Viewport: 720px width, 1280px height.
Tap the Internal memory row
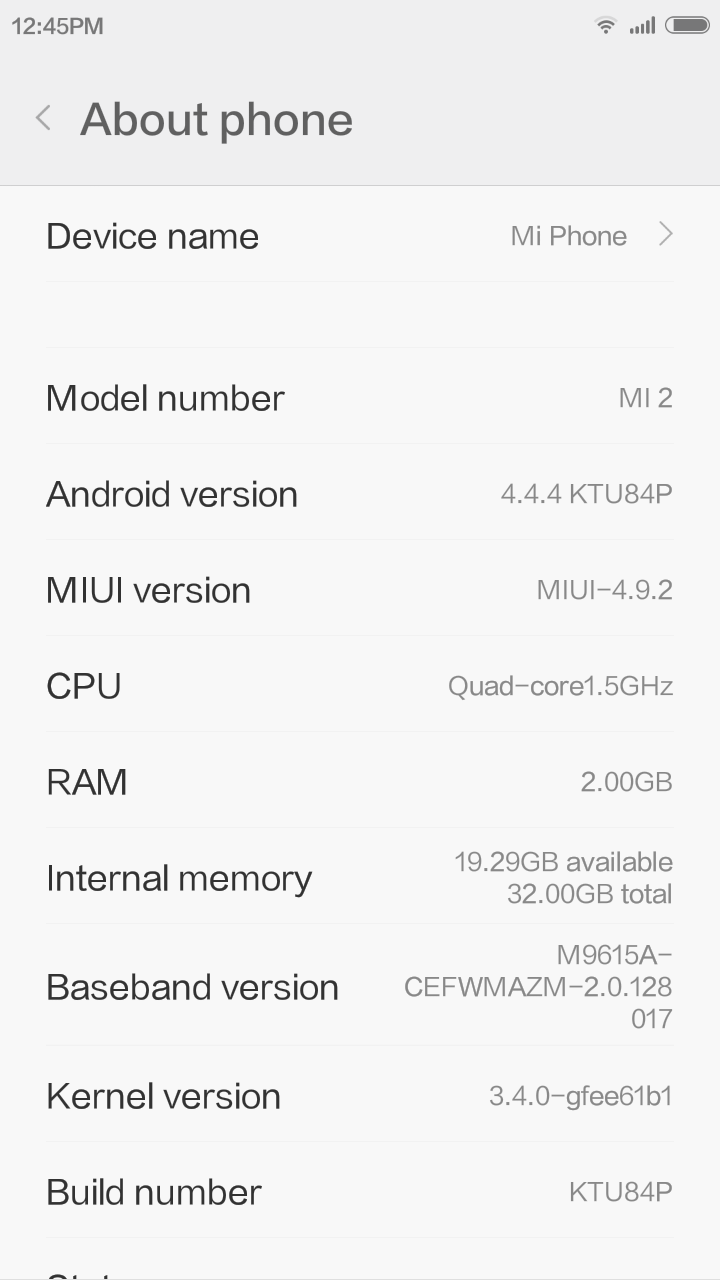point(360,878)
